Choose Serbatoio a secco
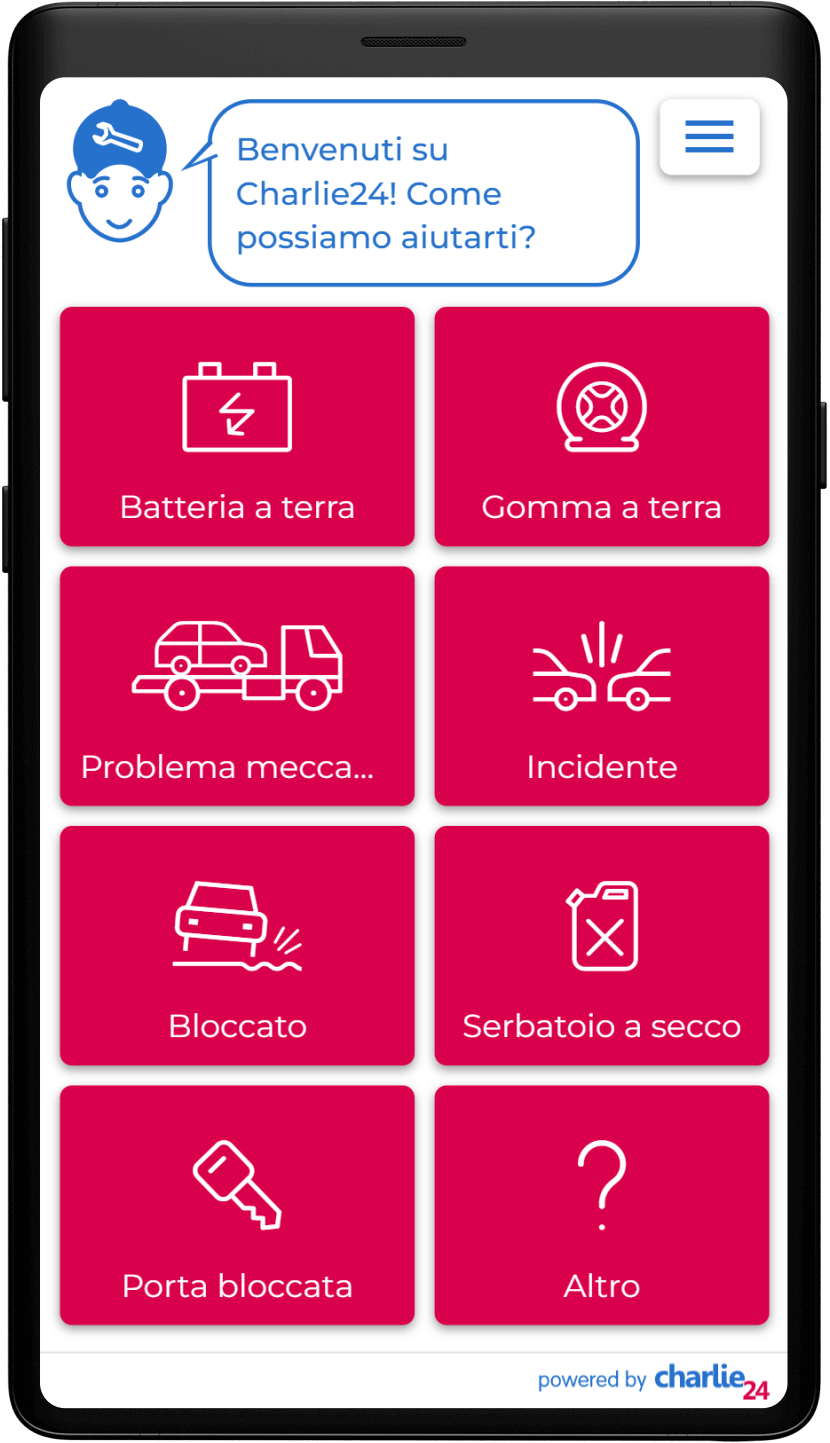 click(x=601, y=946)
